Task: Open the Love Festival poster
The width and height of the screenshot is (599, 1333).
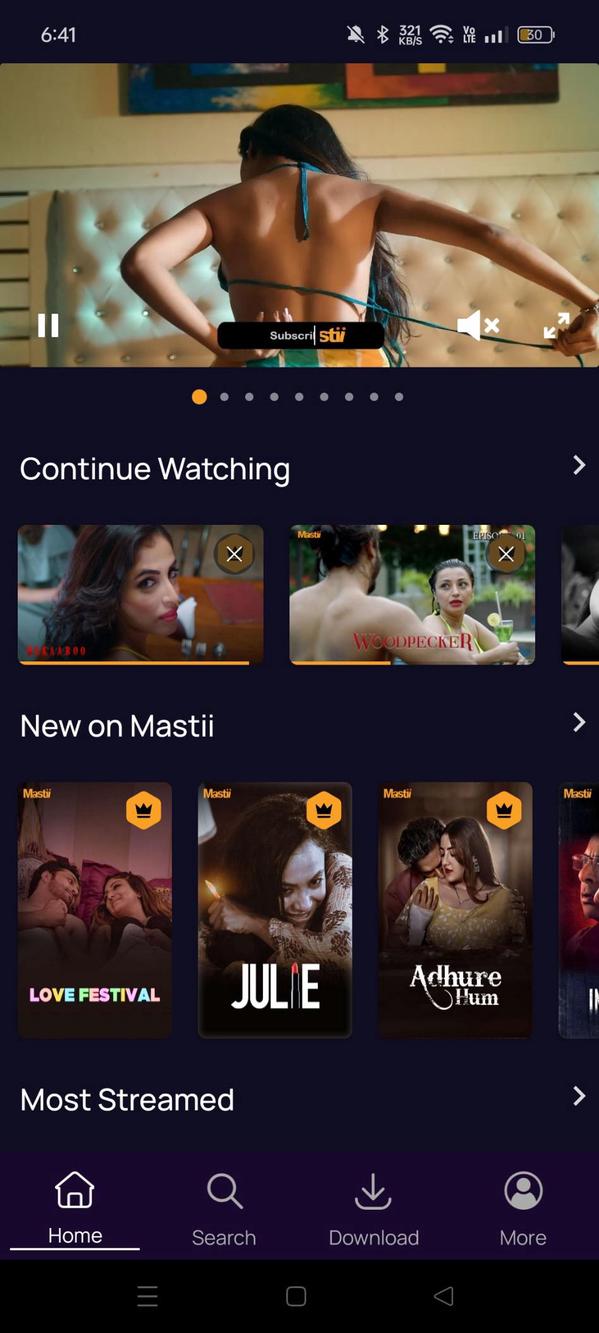Action: click(95, 910)
